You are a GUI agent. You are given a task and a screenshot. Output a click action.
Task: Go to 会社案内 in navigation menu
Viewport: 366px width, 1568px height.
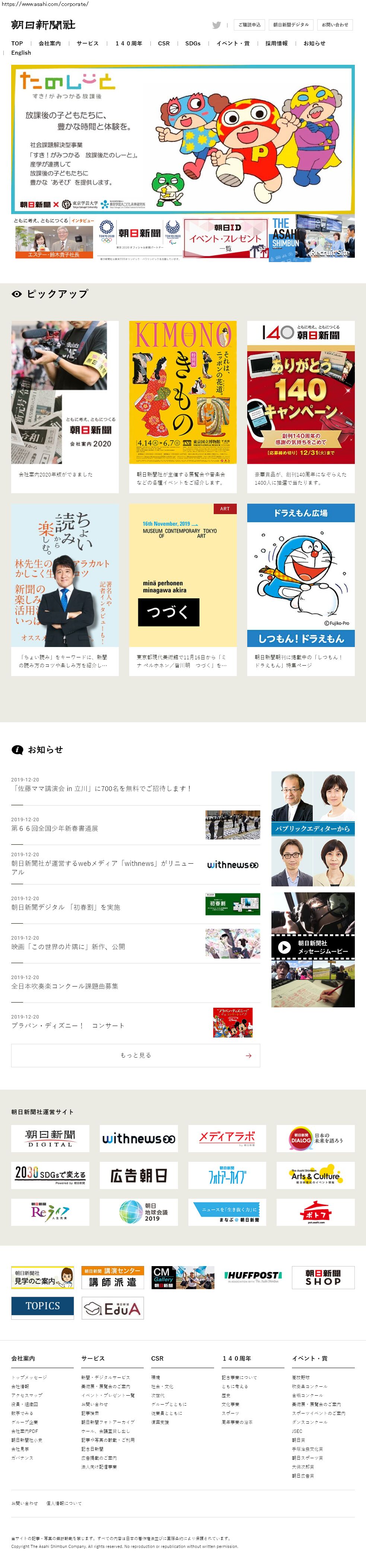coord(49,43)
